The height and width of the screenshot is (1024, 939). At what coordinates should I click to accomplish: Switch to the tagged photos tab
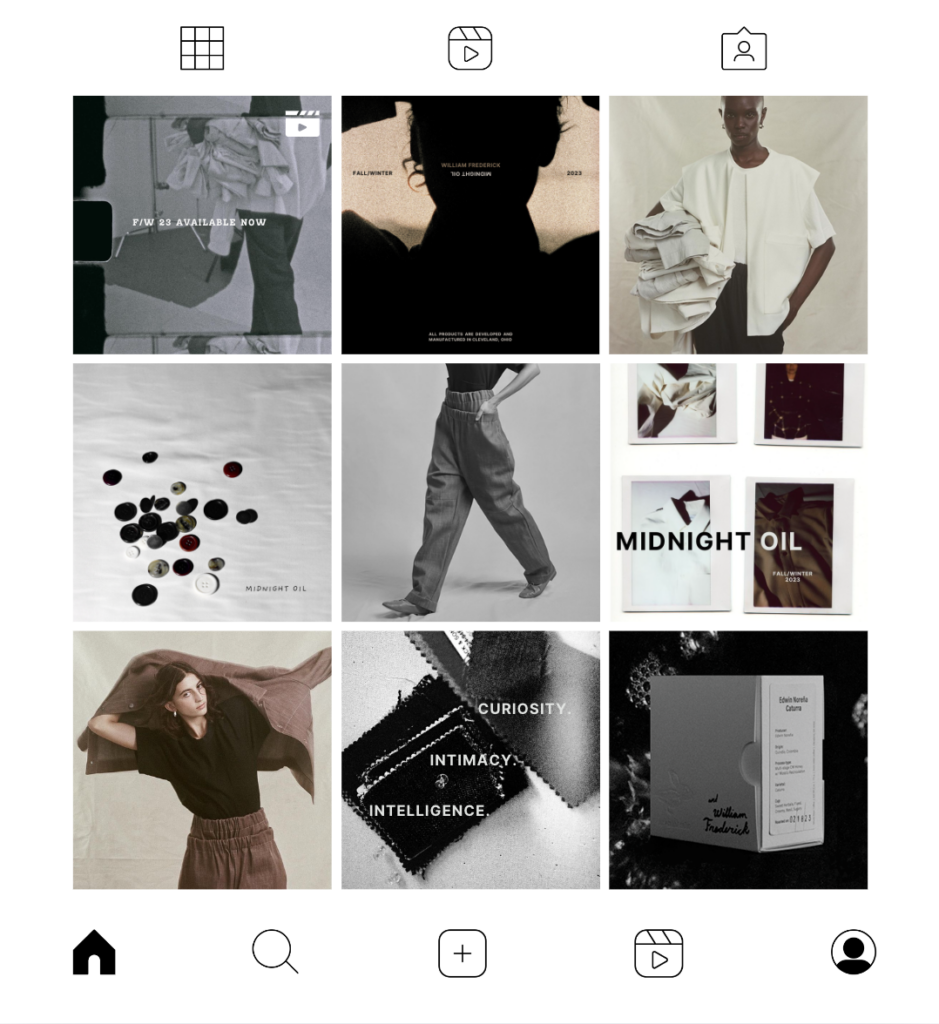coord(743,49)
